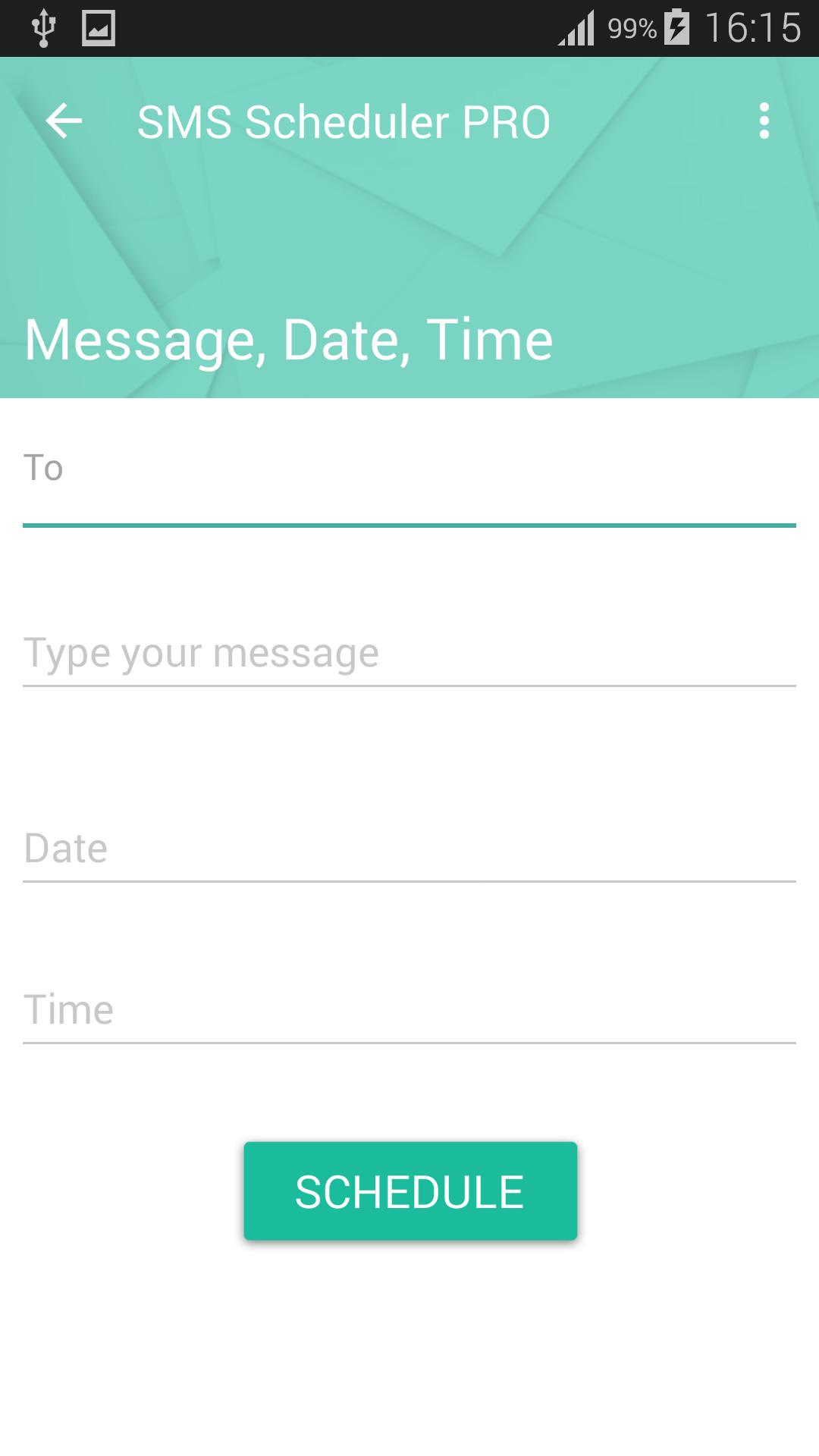This screenshot has height=1456, width=819.
Task: Open the three-dot overflow menu
Action: [x=763, y=121]
